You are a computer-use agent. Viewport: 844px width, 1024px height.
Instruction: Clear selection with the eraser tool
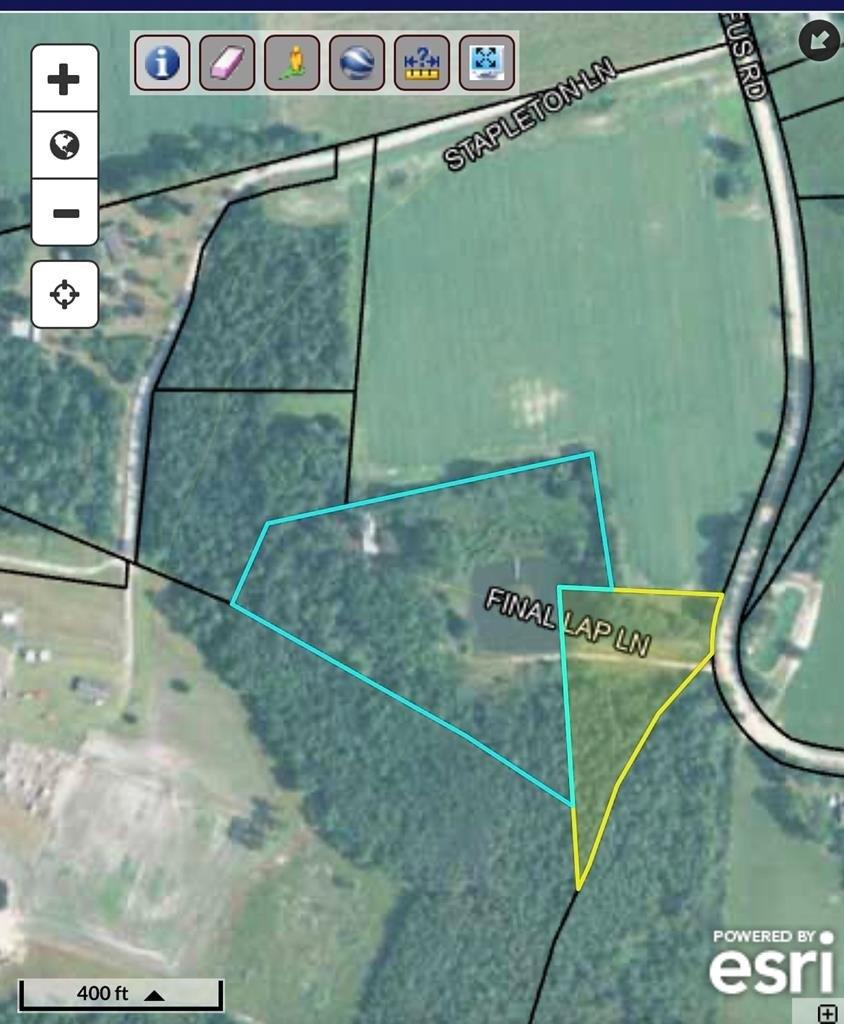(x=227, y=63)
